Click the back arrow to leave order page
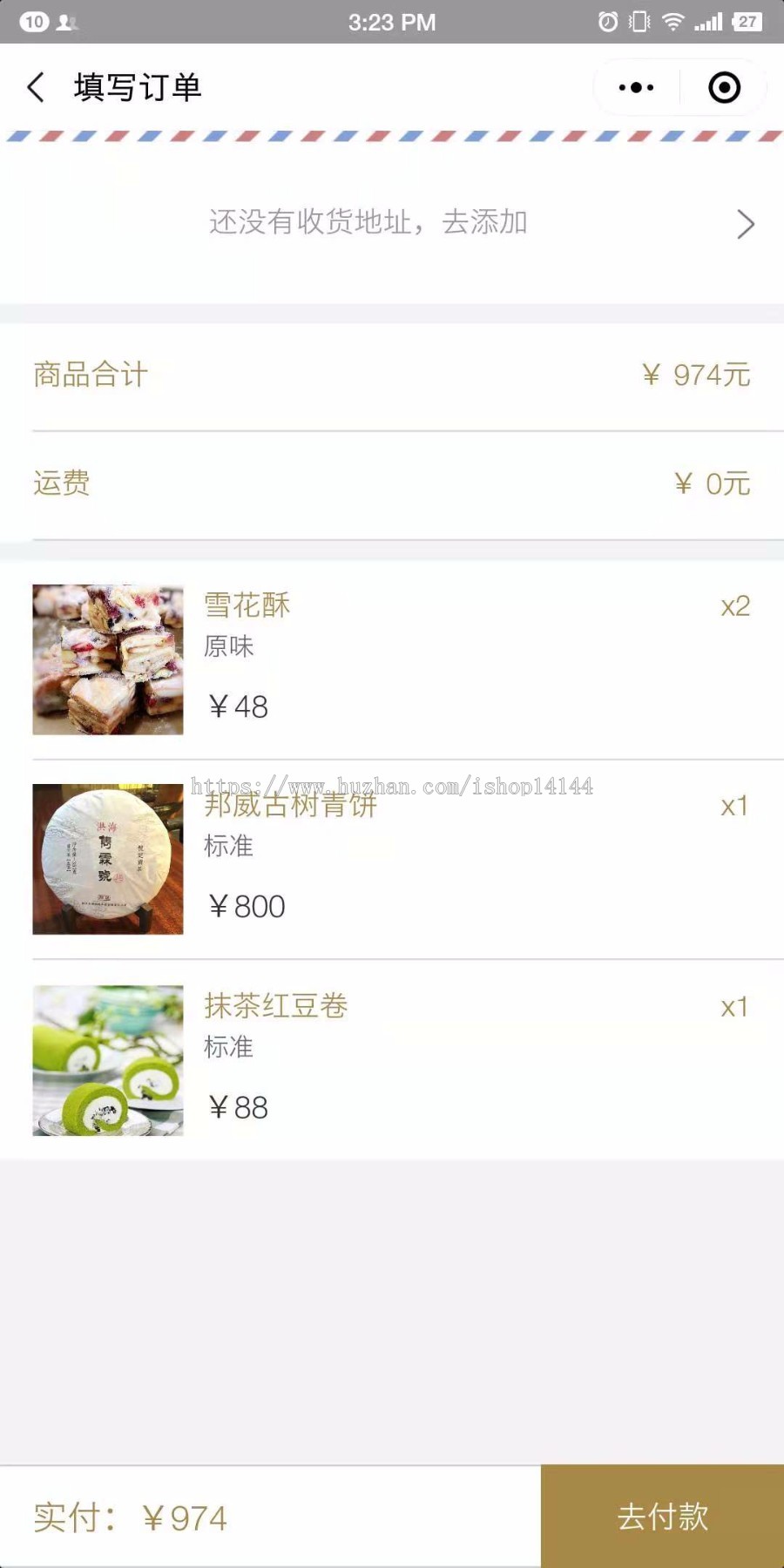The height and width of the screenshot is (1568, 784). [x=35, y=87]
